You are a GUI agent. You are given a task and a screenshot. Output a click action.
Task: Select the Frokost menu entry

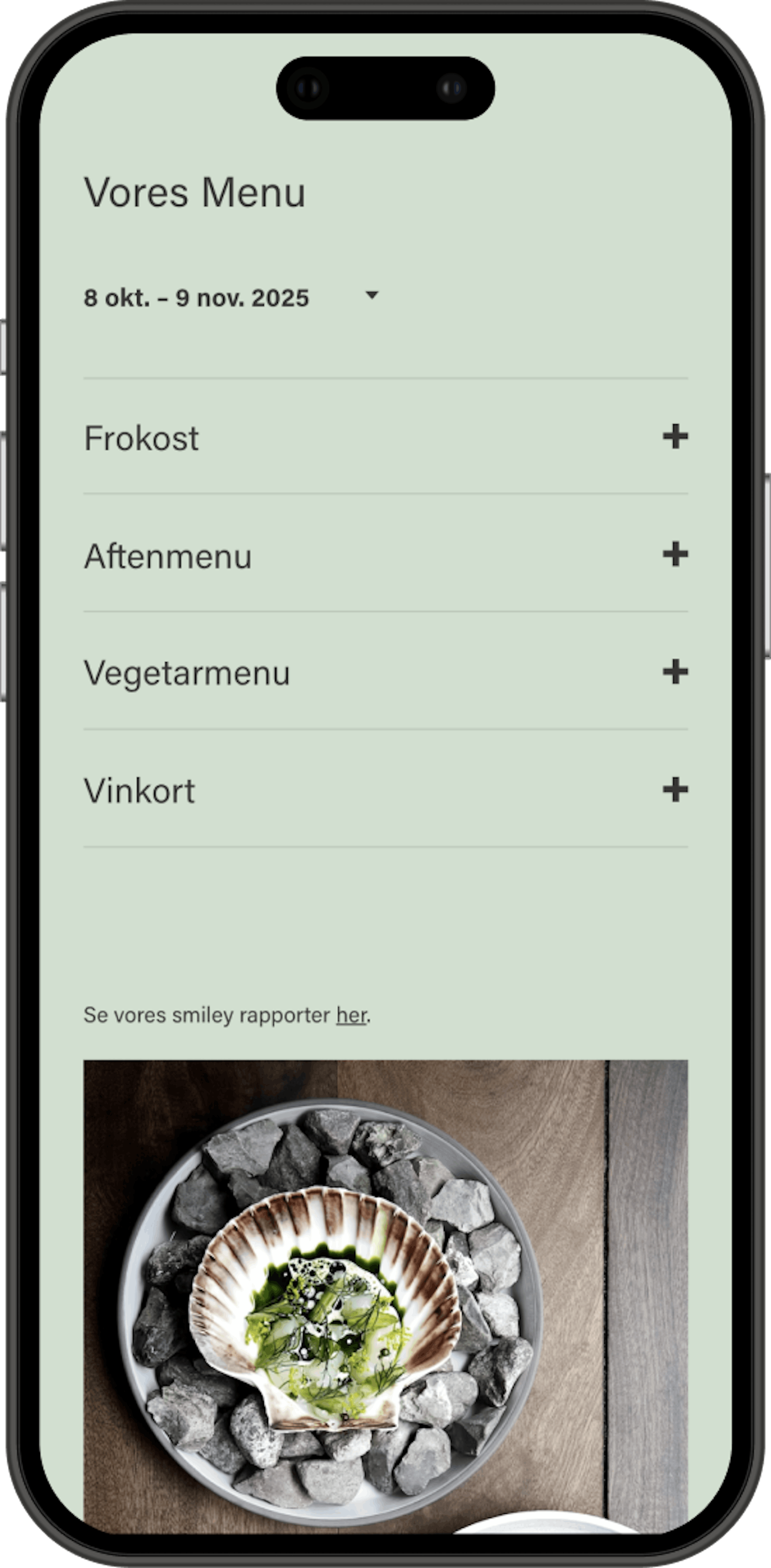[141, 438]
